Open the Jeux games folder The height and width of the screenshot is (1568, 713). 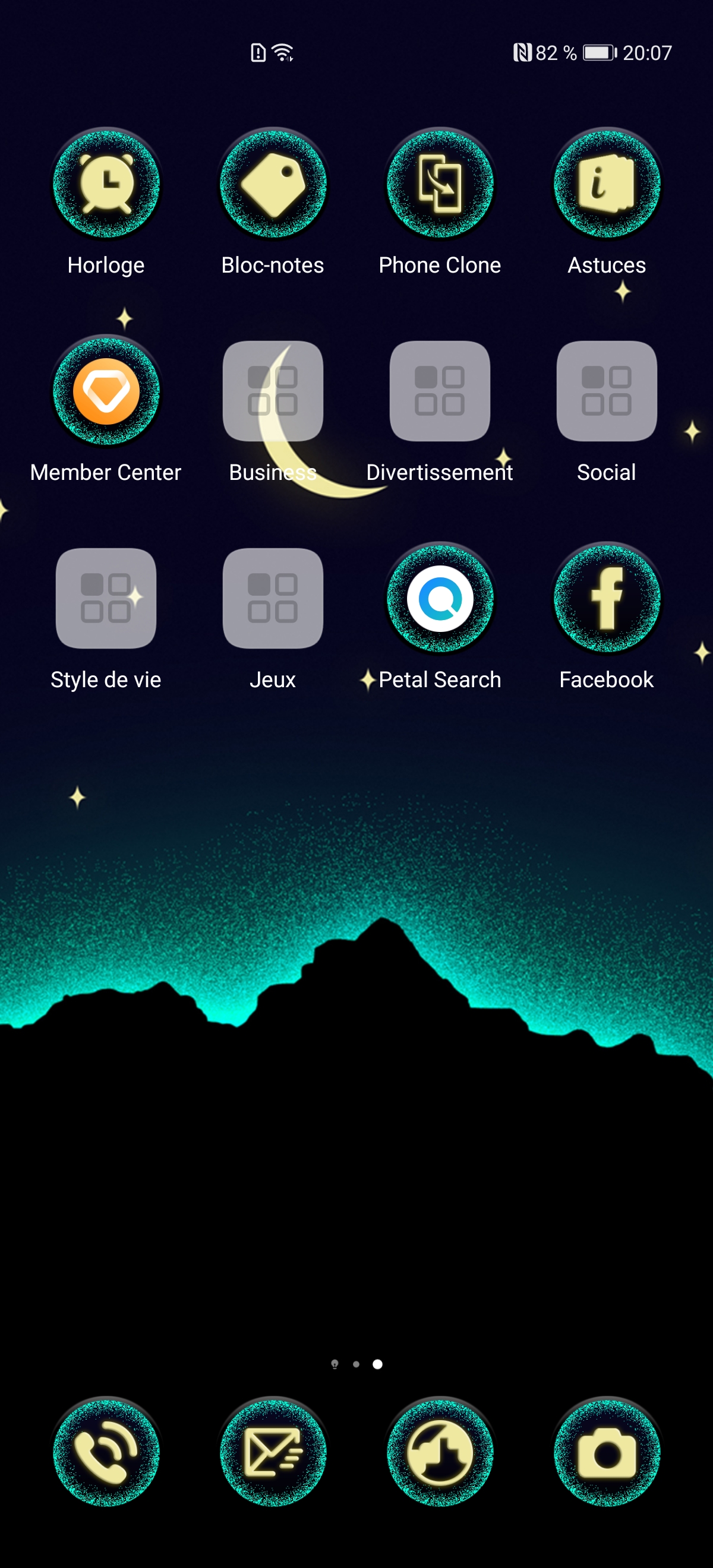coord(273,598)
